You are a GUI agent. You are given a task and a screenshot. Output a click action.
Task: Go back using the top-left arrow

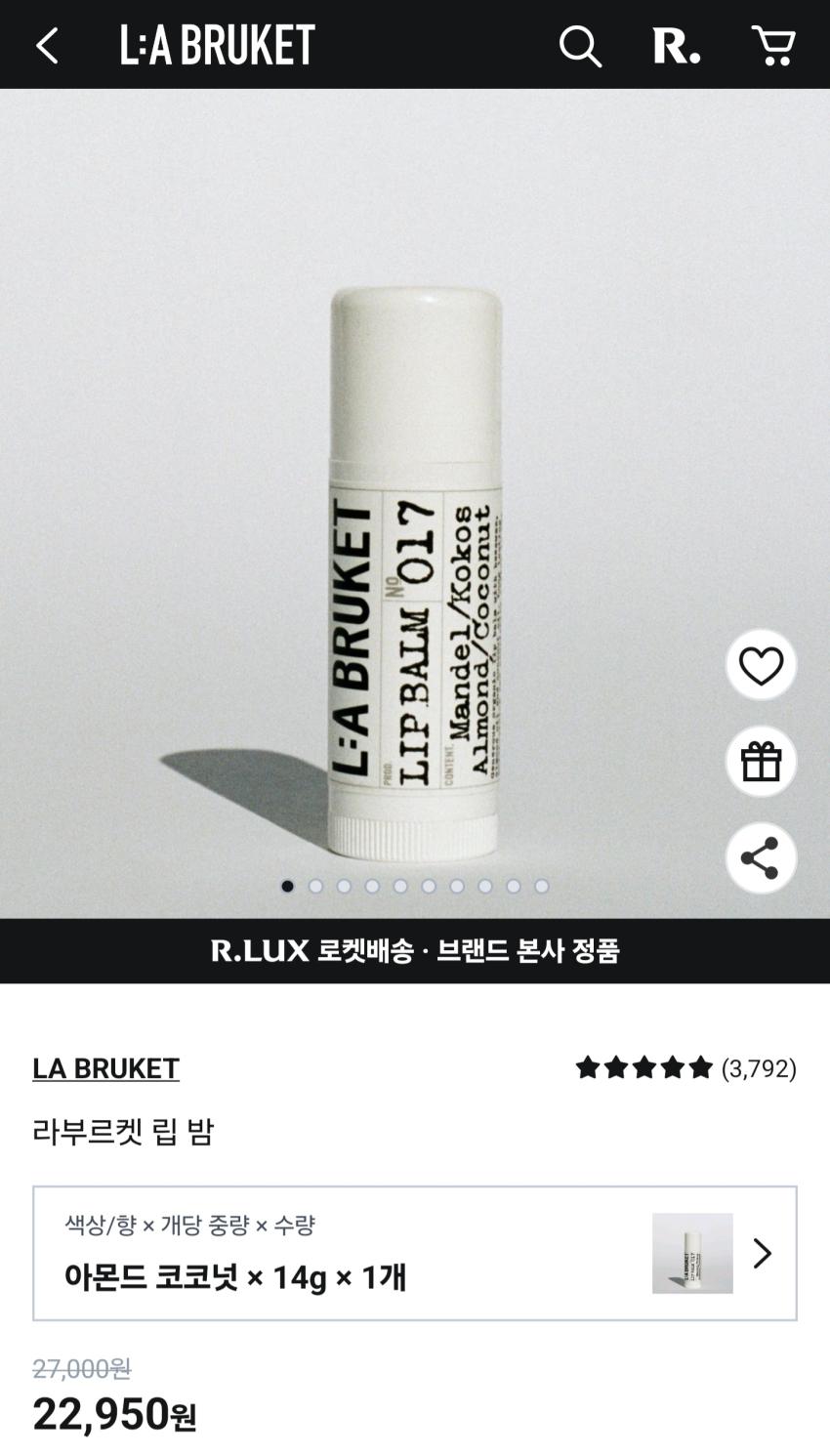(x=47, y=45)
